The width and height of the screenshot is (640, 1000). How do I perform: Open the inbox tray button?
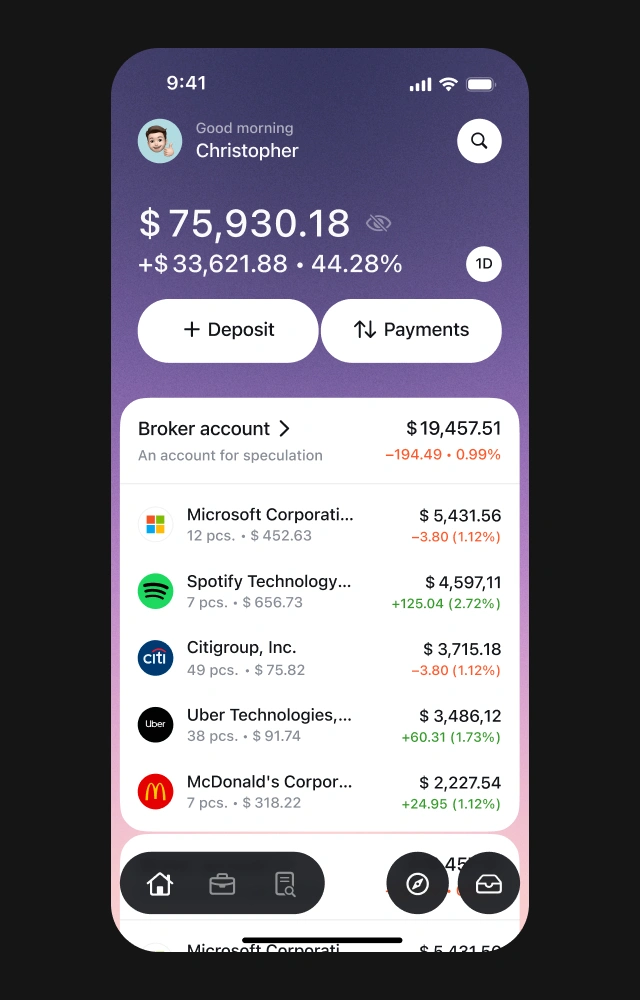489,883
